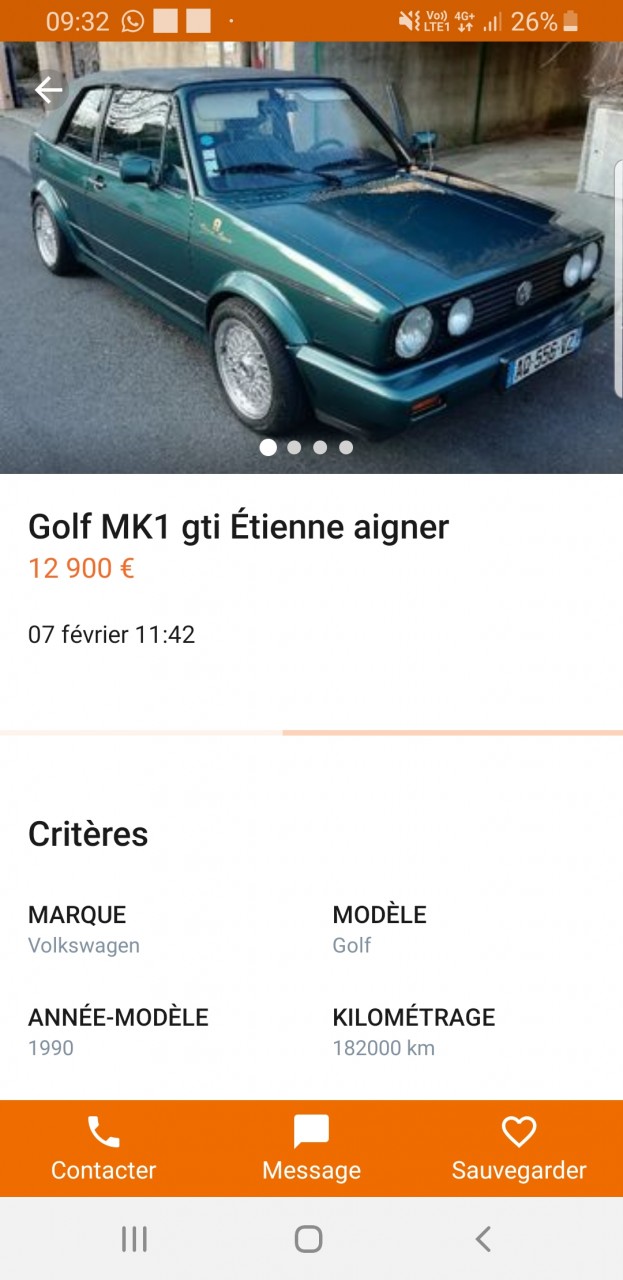623x1280 pixels.
Task: Send a Message to the seller
Action: pyautogui.click(x=311, y=1149)
